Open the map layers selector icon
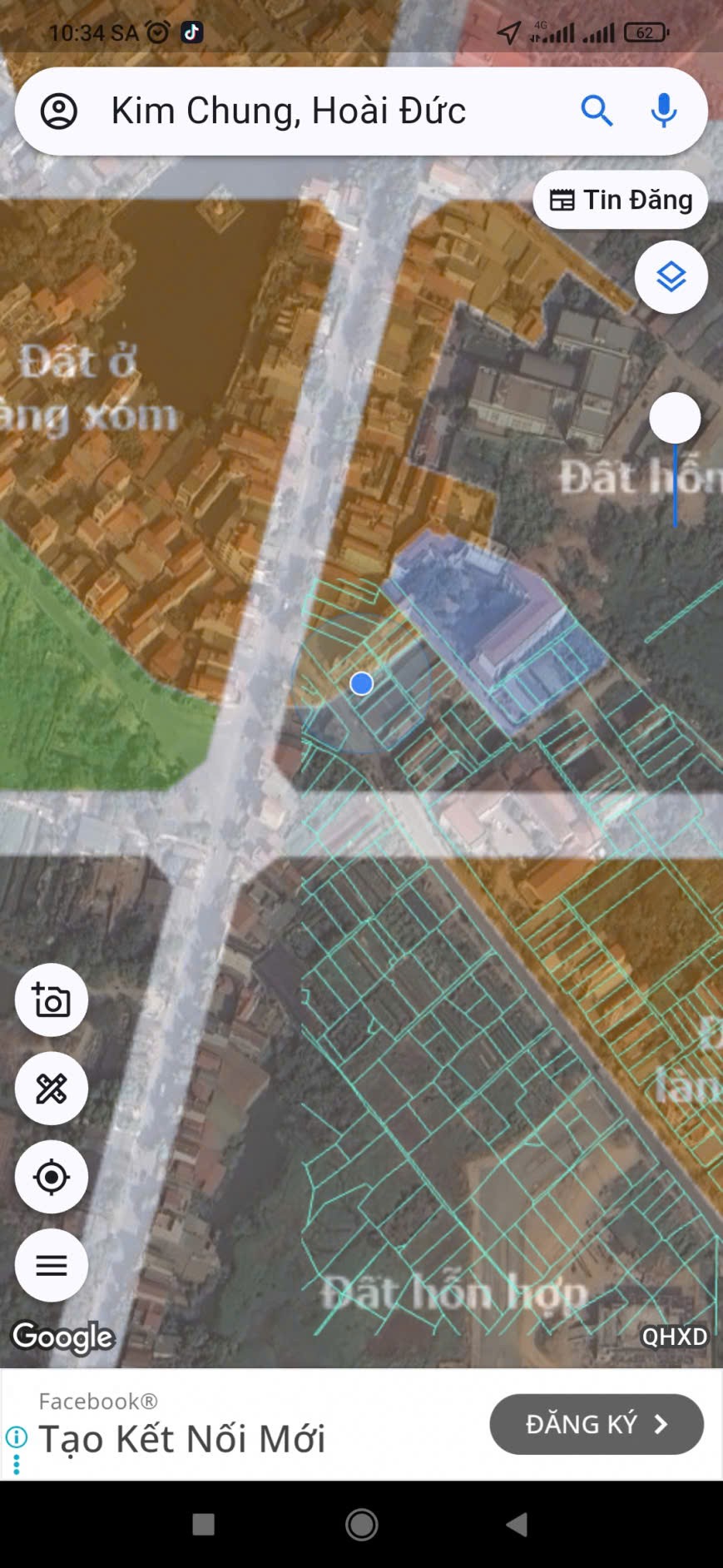723x1568 pixels. coord(671,276)
